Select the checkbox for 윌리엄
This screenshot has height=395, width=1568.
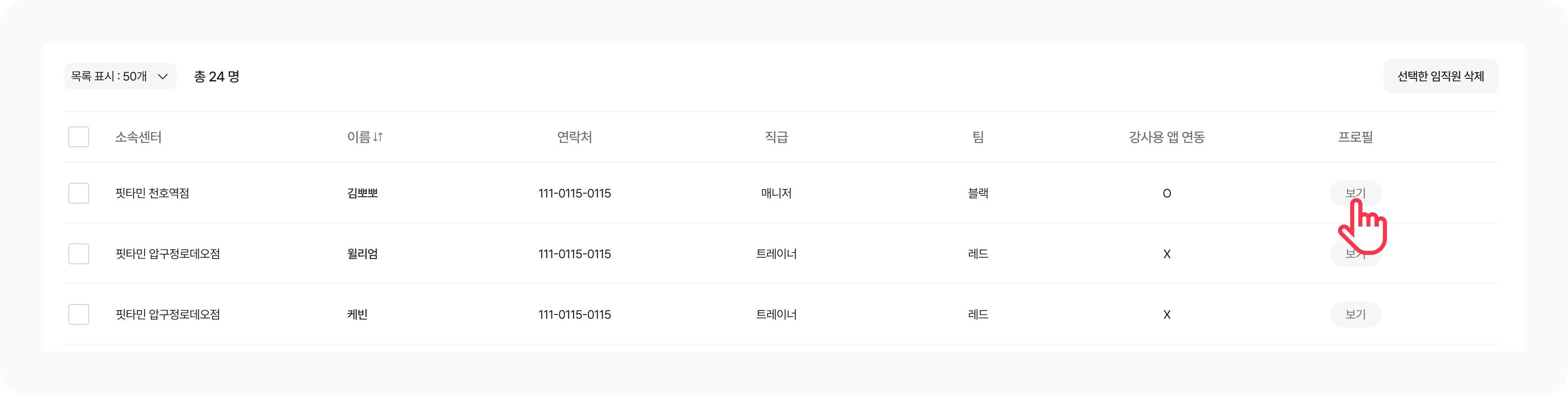pos(78,254)
